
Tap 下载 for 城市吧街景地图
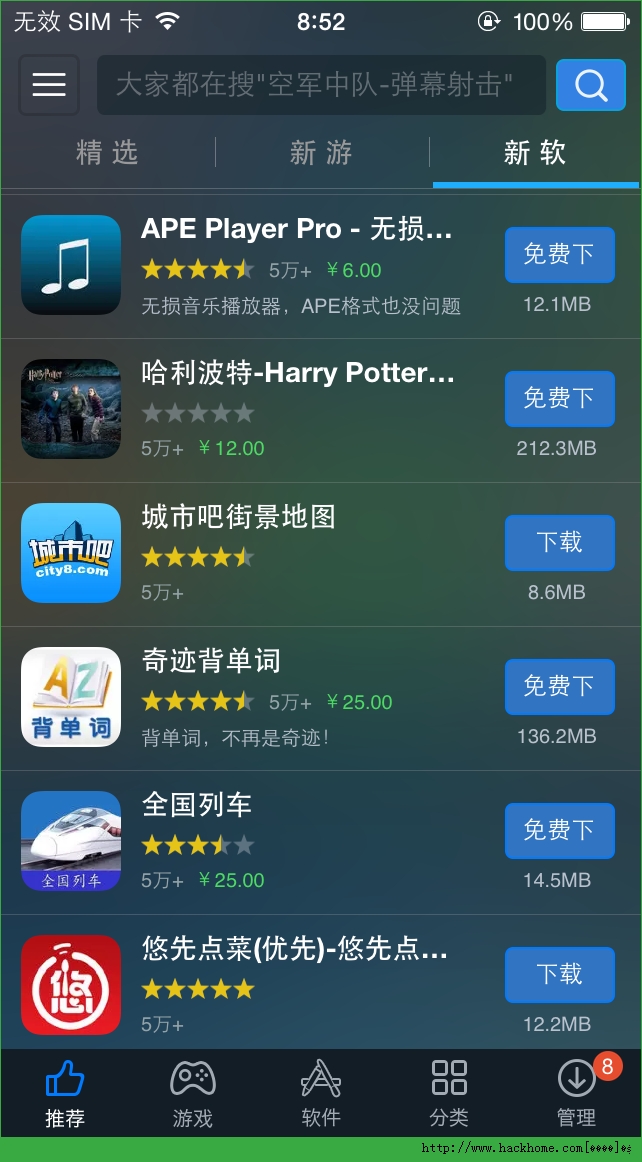point(559,543)
